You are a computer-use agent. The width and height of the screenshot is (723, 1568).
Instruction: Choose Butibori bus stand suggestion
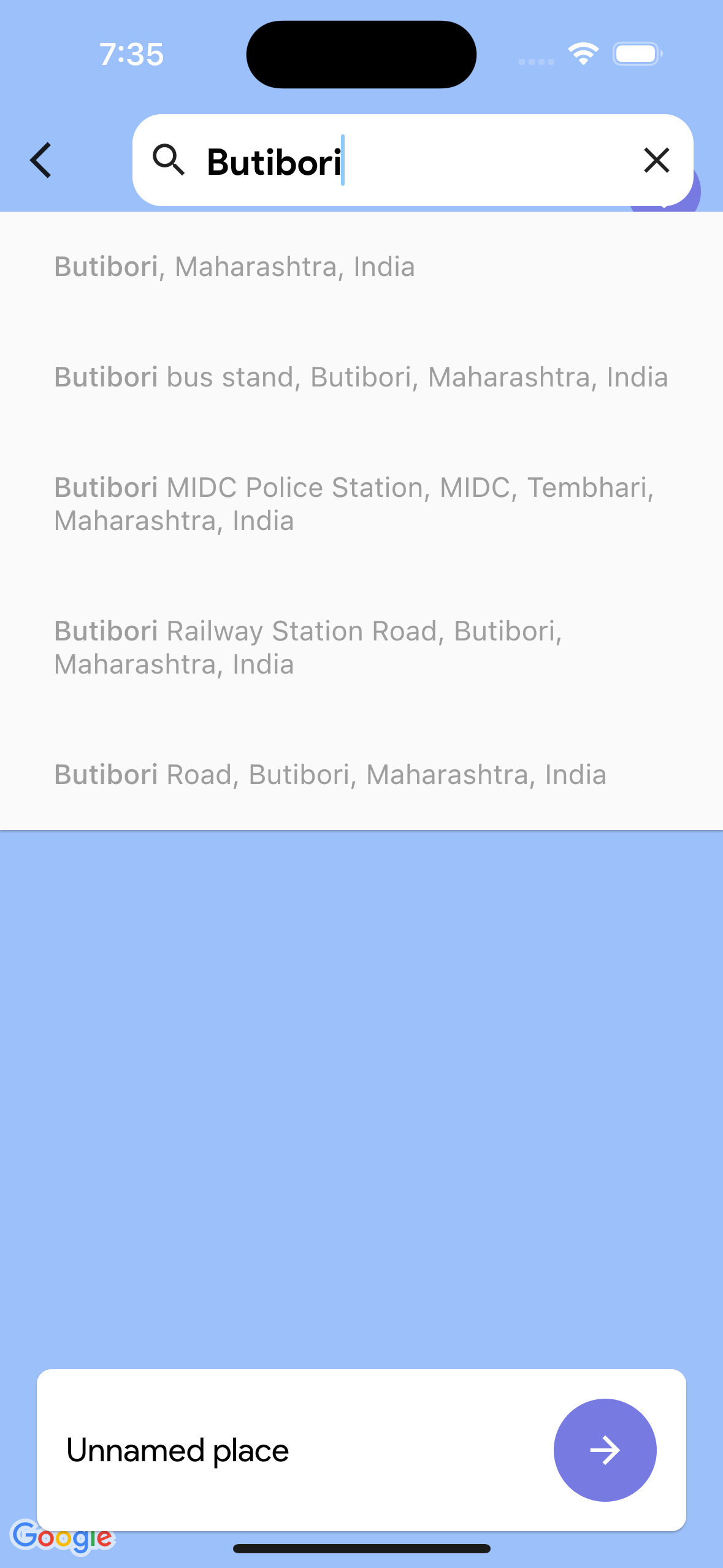361,377
